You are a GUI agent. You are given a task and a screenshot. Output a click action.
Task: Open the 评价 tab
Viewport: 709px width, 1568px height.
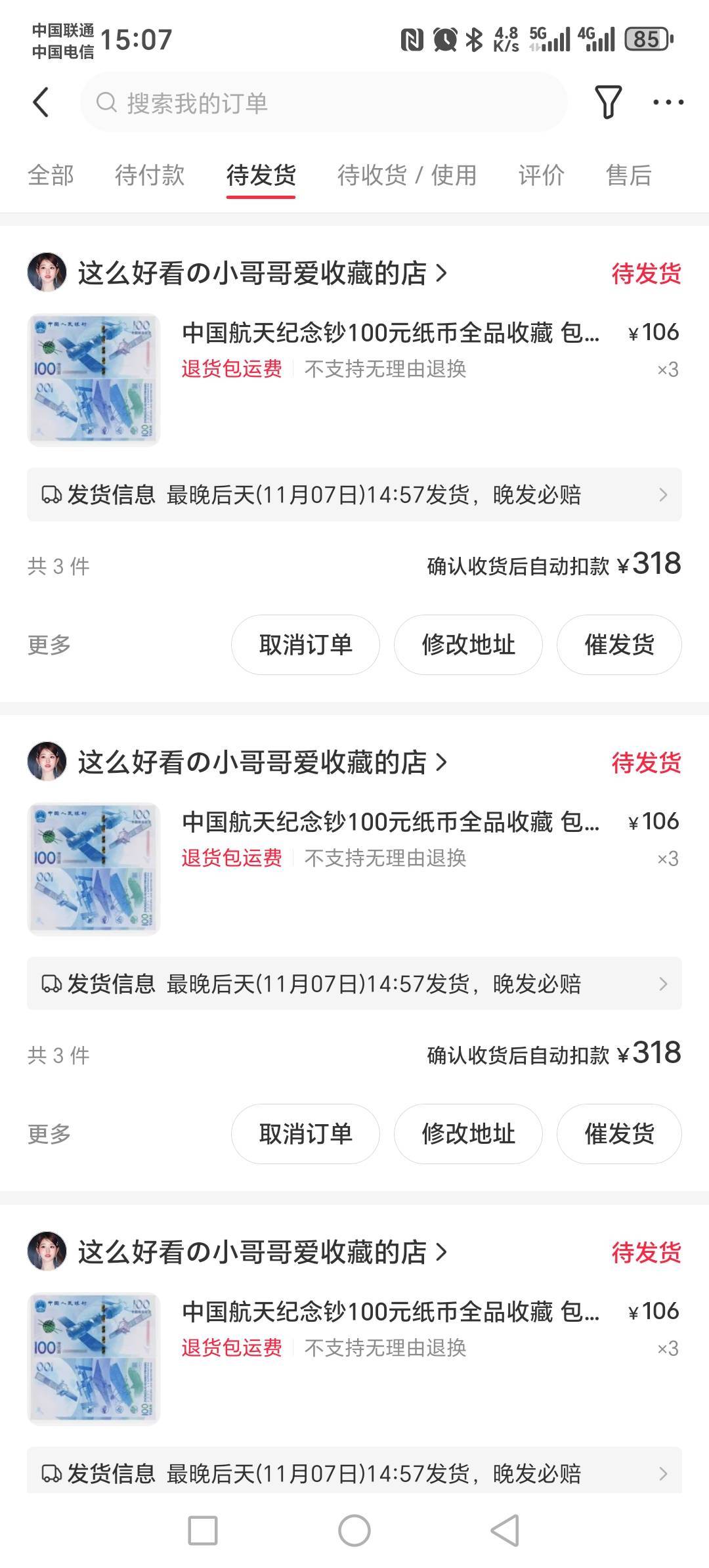tap(541, 175)
